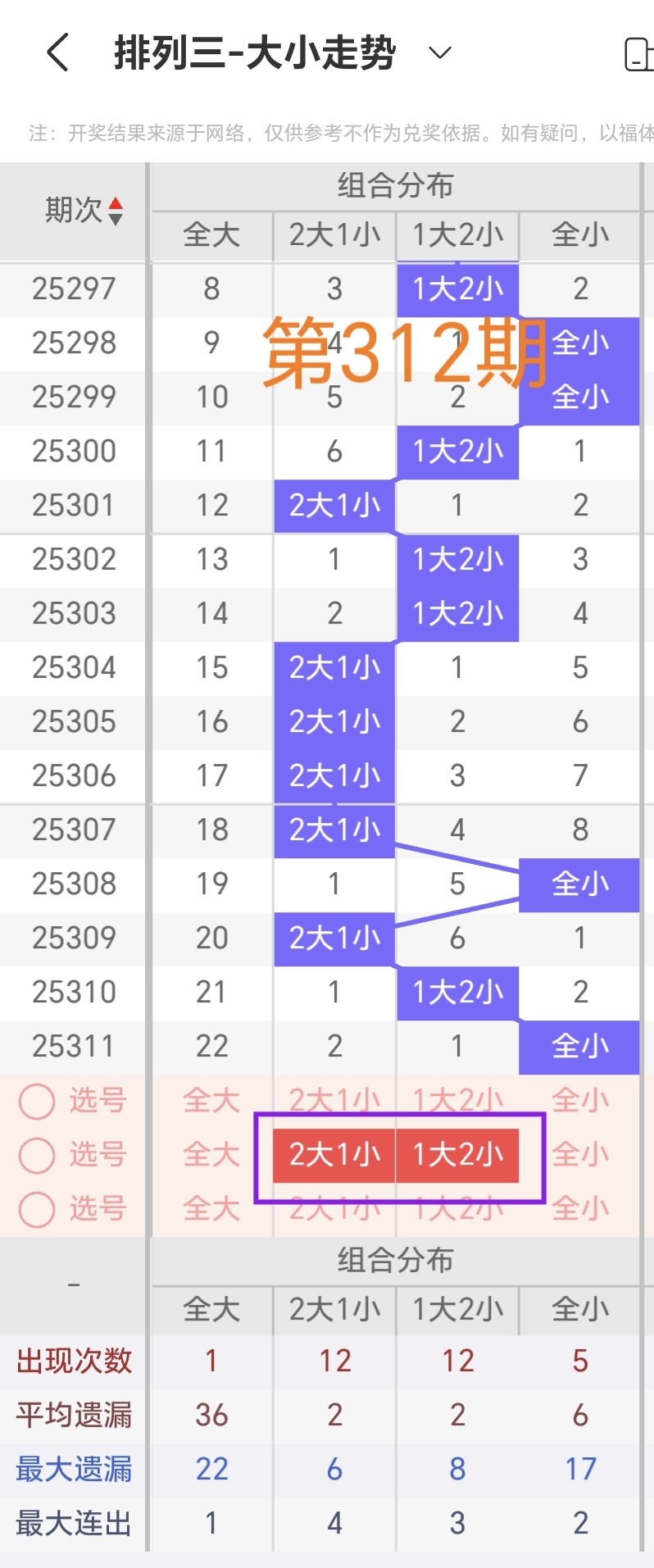This screenshot has height=1568, width=654.
Task: Navigate back using the left arrow icon
Action: (56, 52)
